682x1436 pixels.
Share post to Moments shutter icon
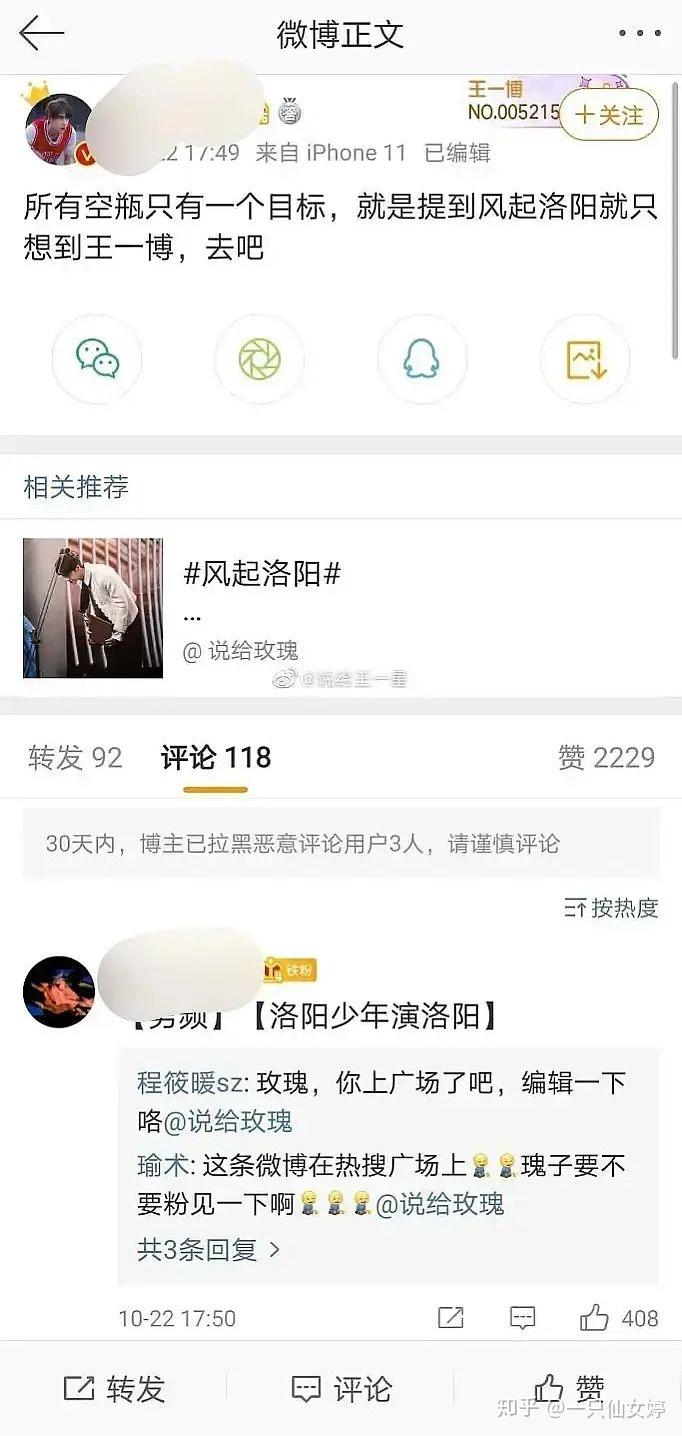[259, 359]
